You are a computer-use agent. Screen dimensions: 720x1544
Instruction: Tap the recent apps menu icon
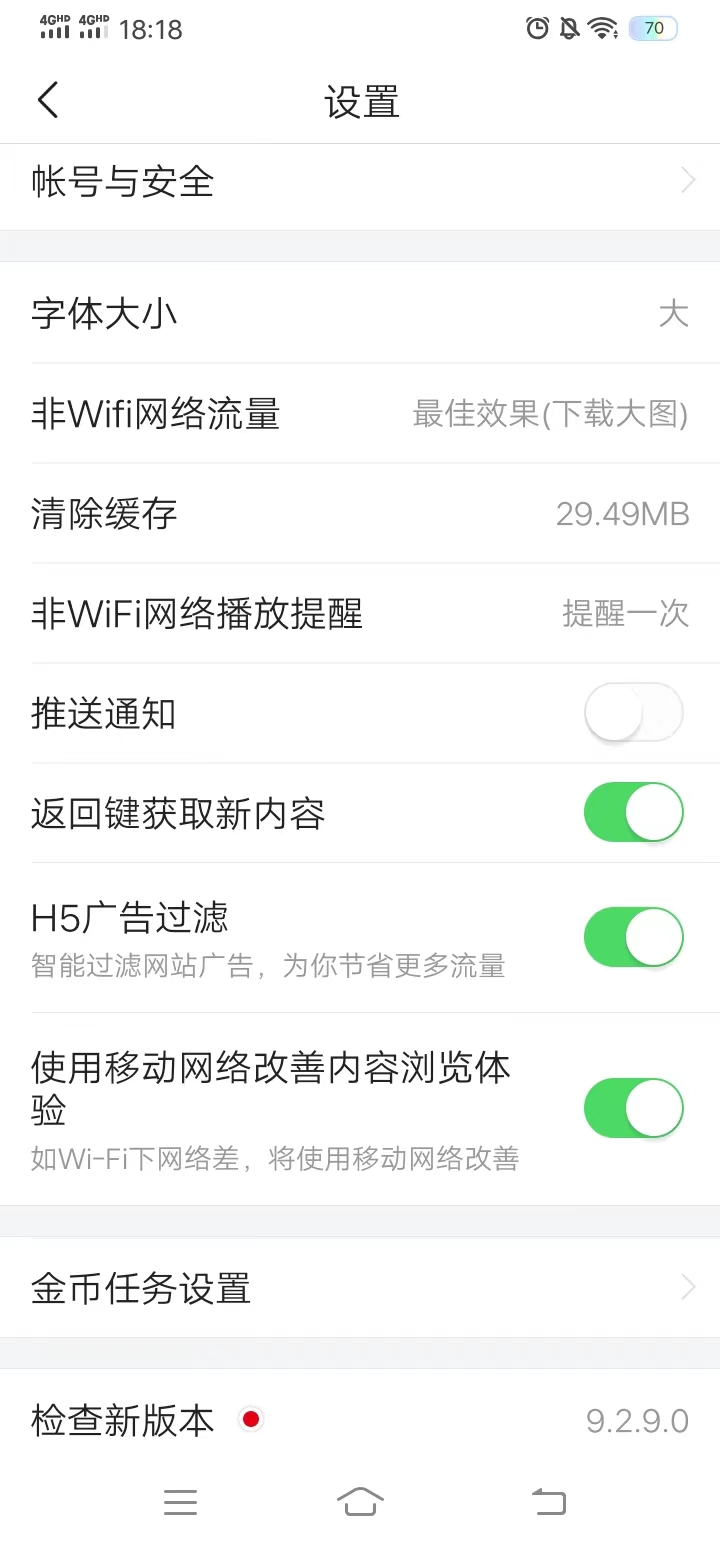(x=180, y=1501)
